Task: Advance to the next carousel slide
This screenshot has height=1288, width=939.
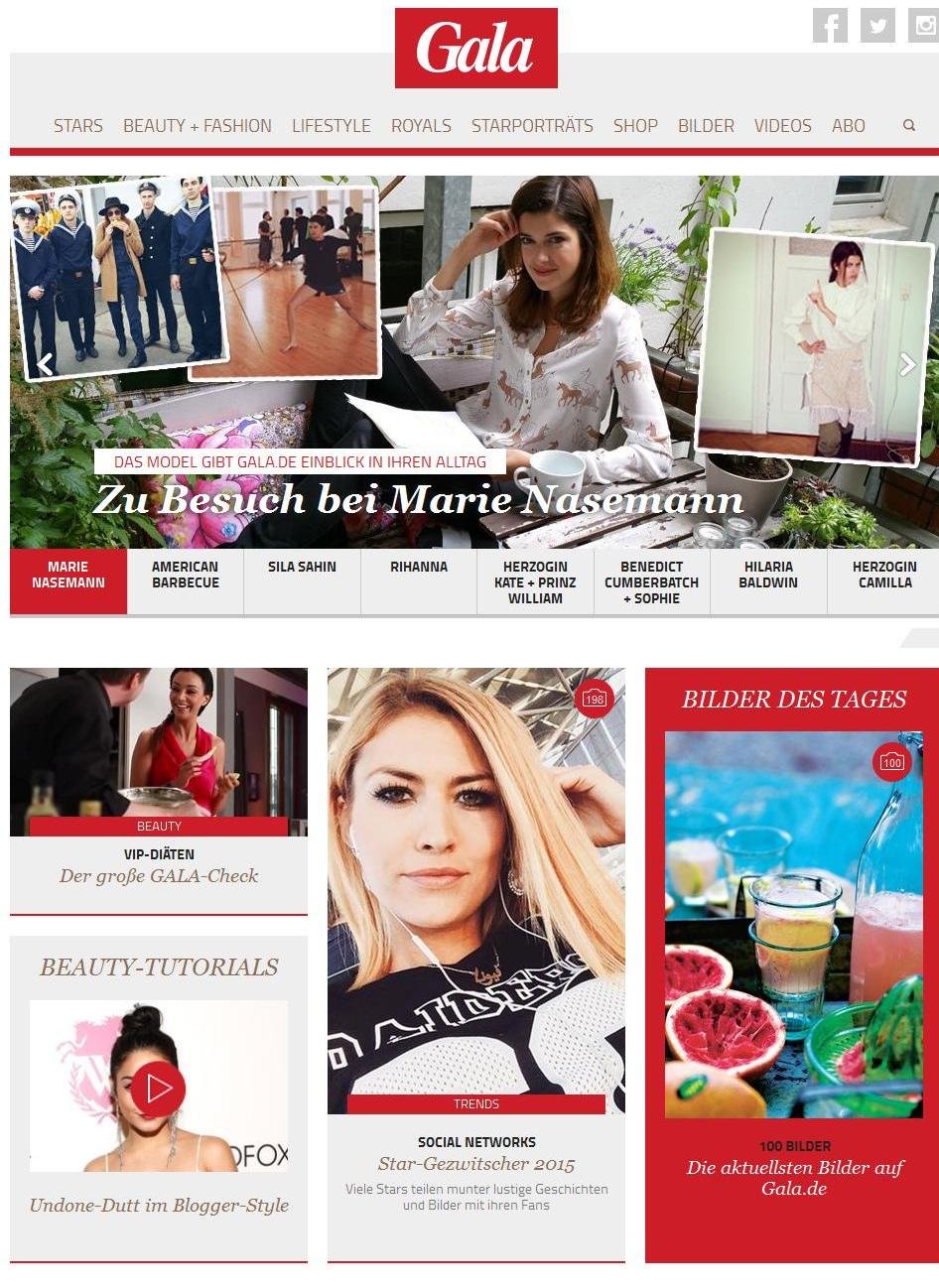Action: click(907, 364)
